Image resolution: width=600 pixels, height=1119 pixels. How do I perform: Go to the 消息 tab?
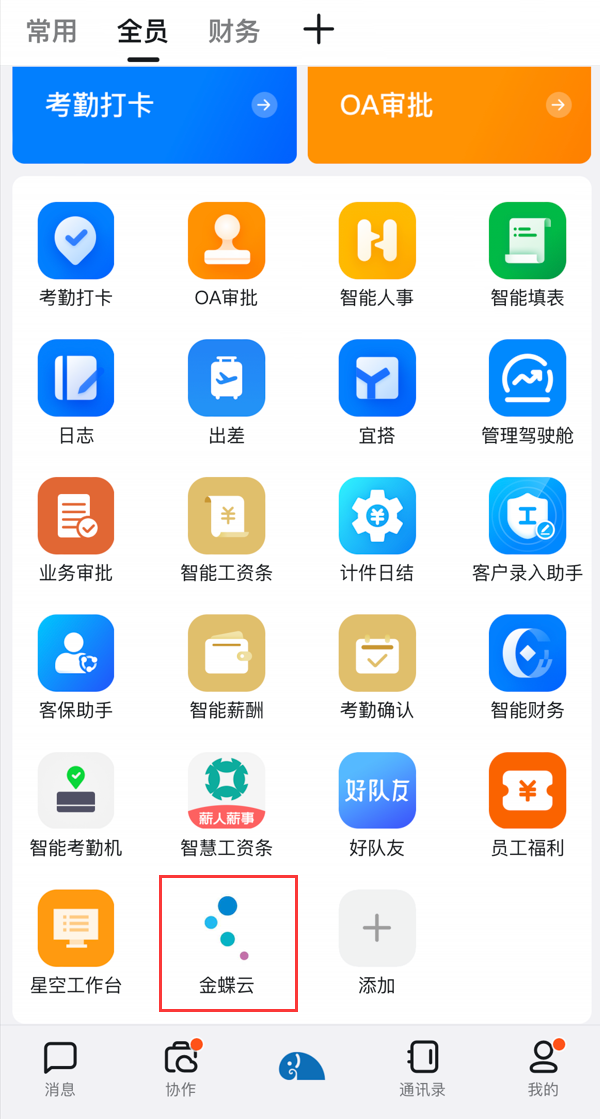point(60,1069)
